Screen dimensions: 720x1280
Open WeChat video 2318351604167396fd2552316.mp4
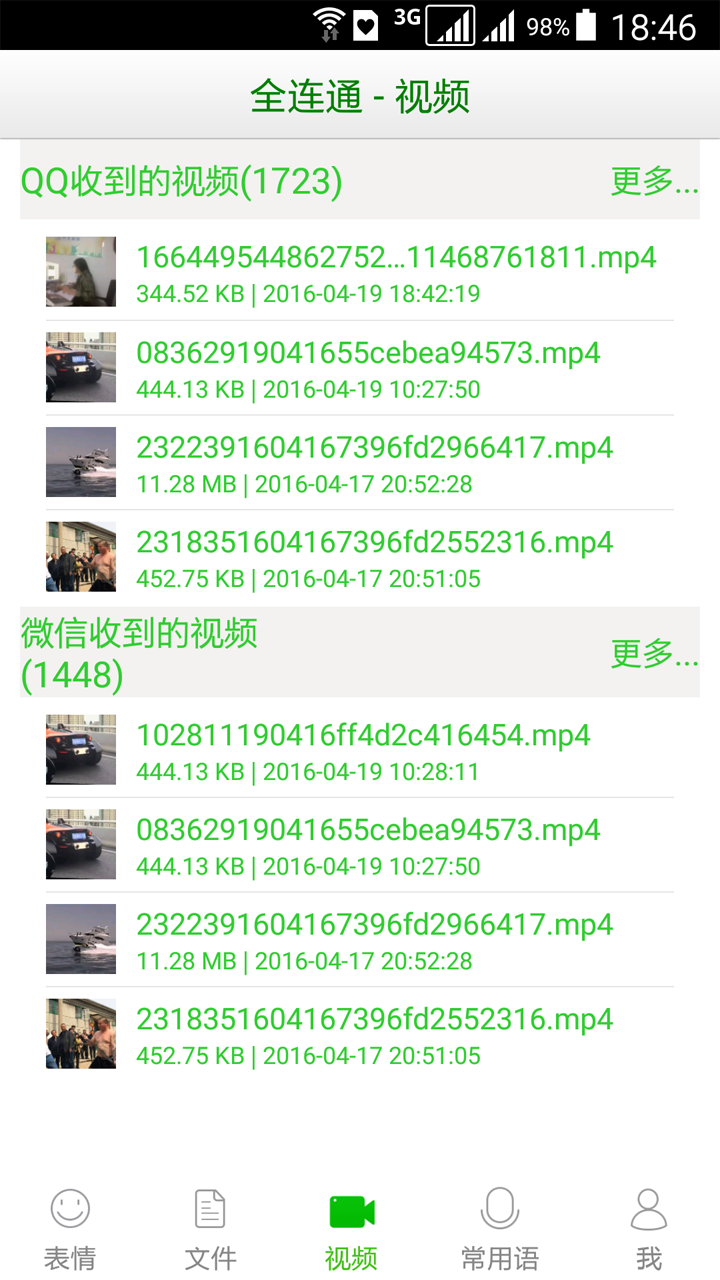[374, 1035]
